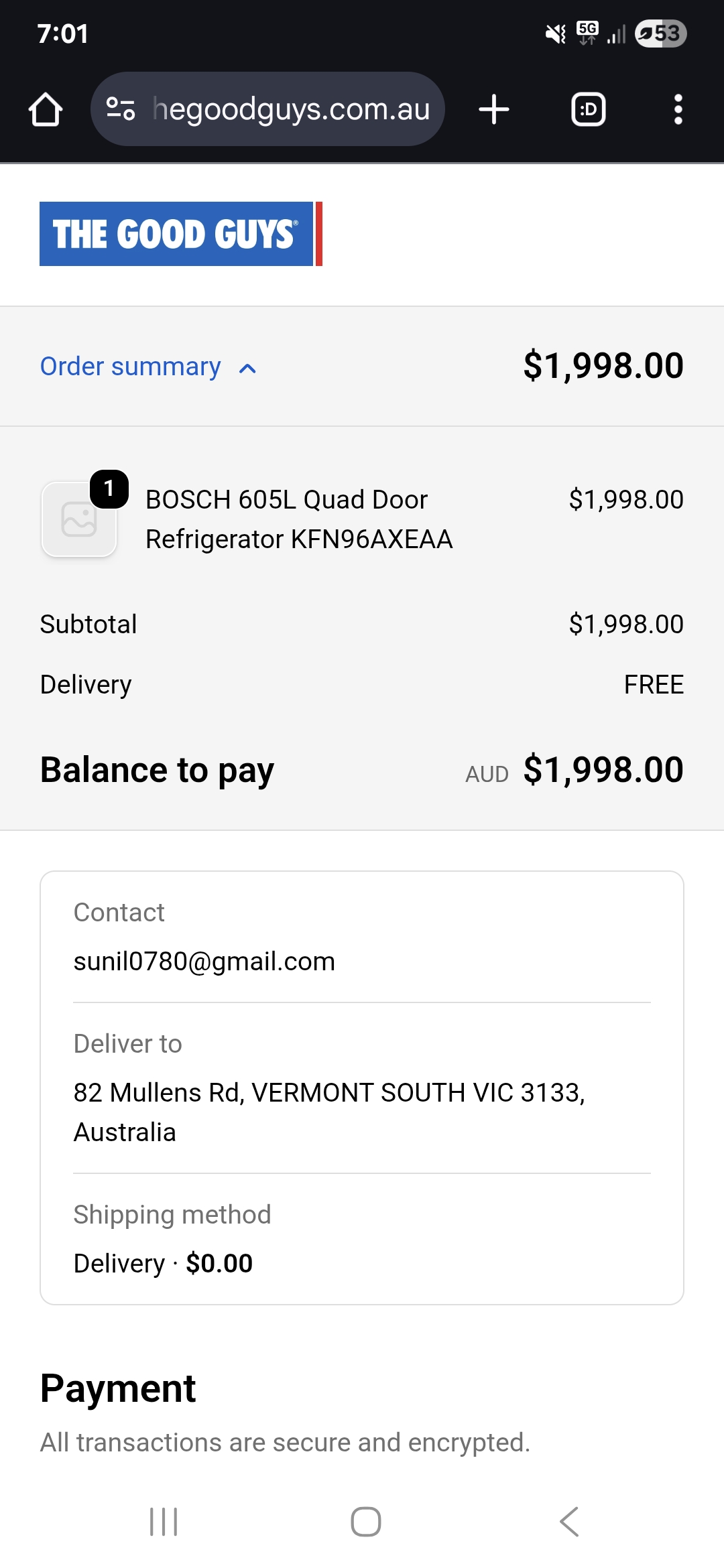Collapse the Order summary section

pos(148,367)
